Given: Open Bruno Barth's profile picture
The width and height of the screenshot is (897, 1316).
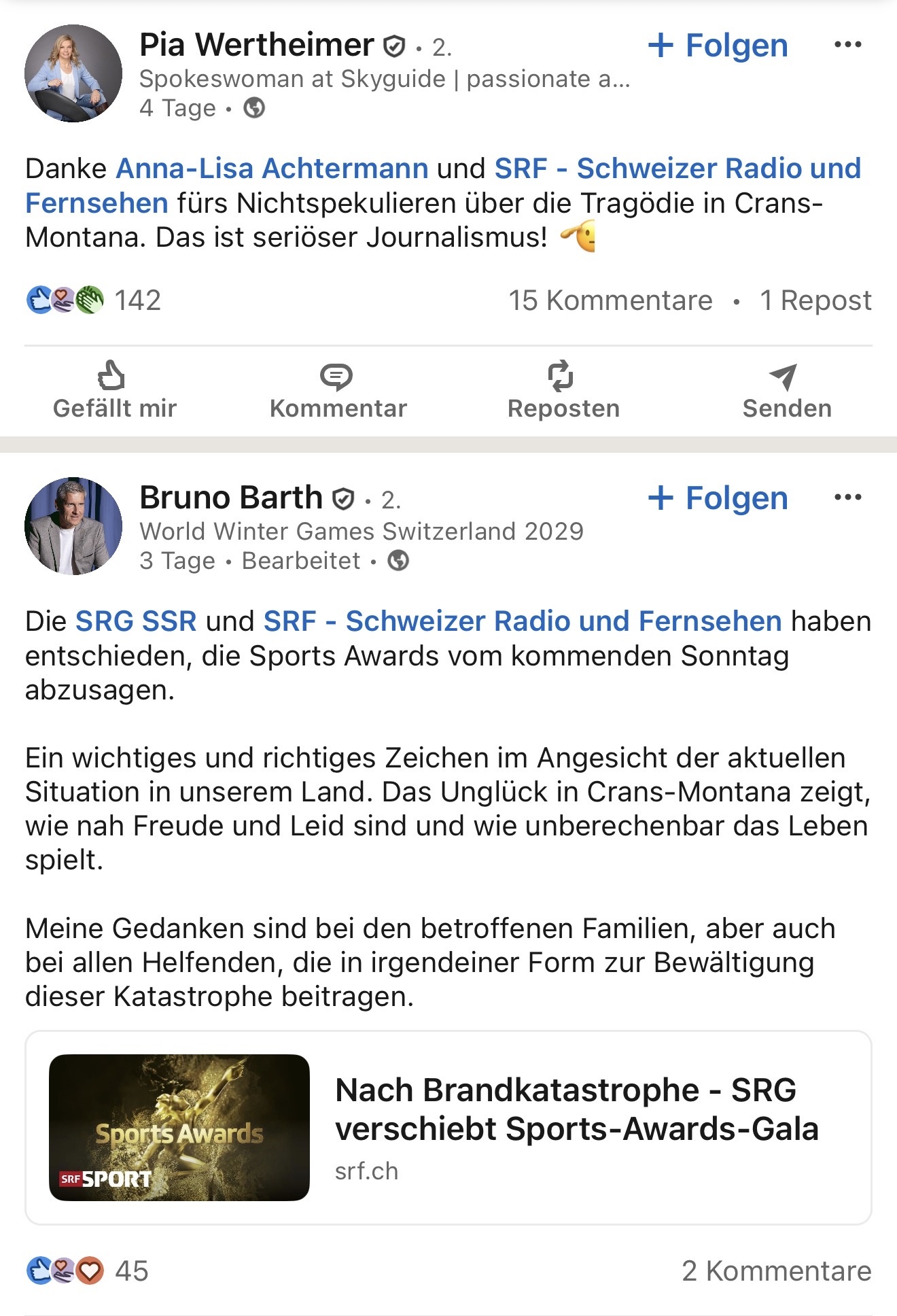Looking at the screenshot, I should coord(73,526).
